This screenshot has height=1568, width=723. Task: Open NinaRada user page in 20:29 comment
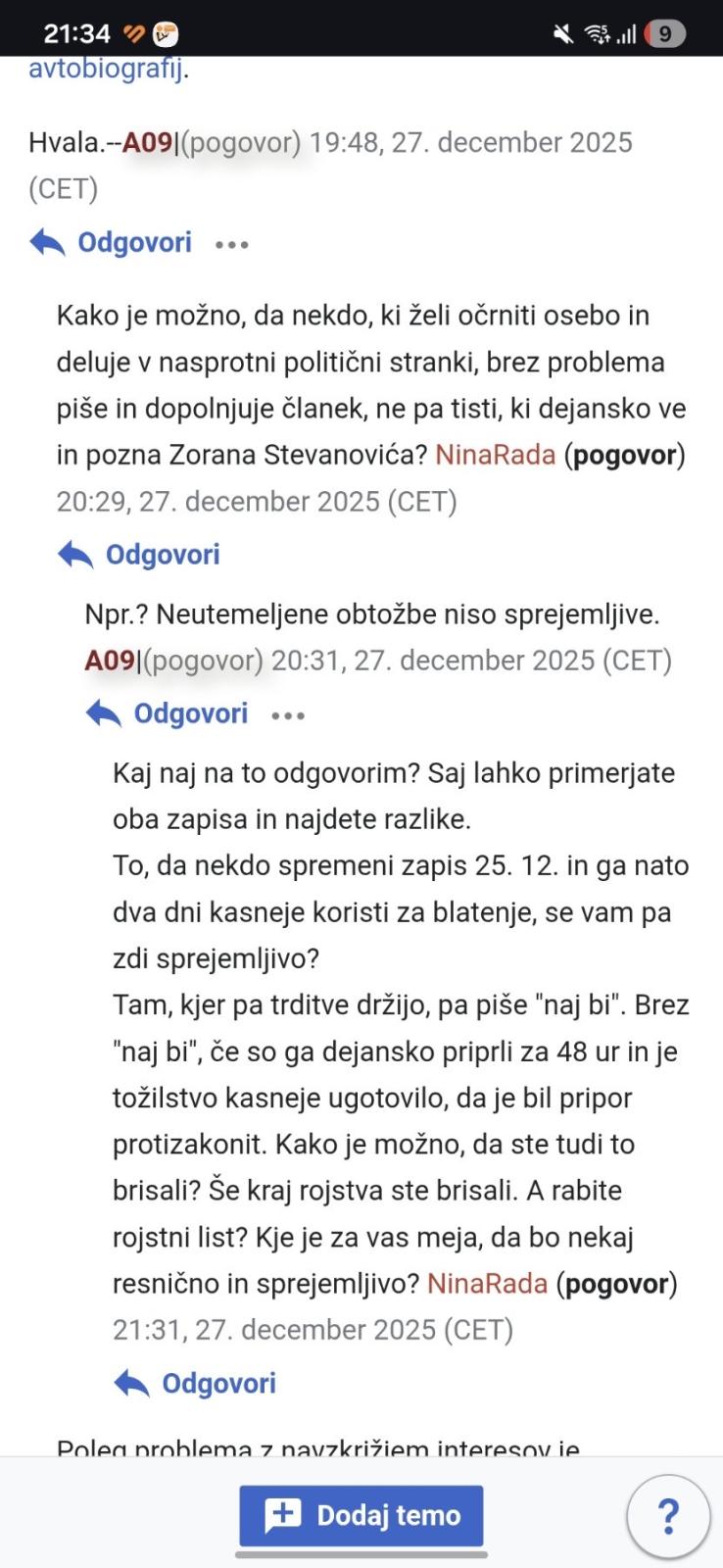pyautogui.click(x=495, y=455)
